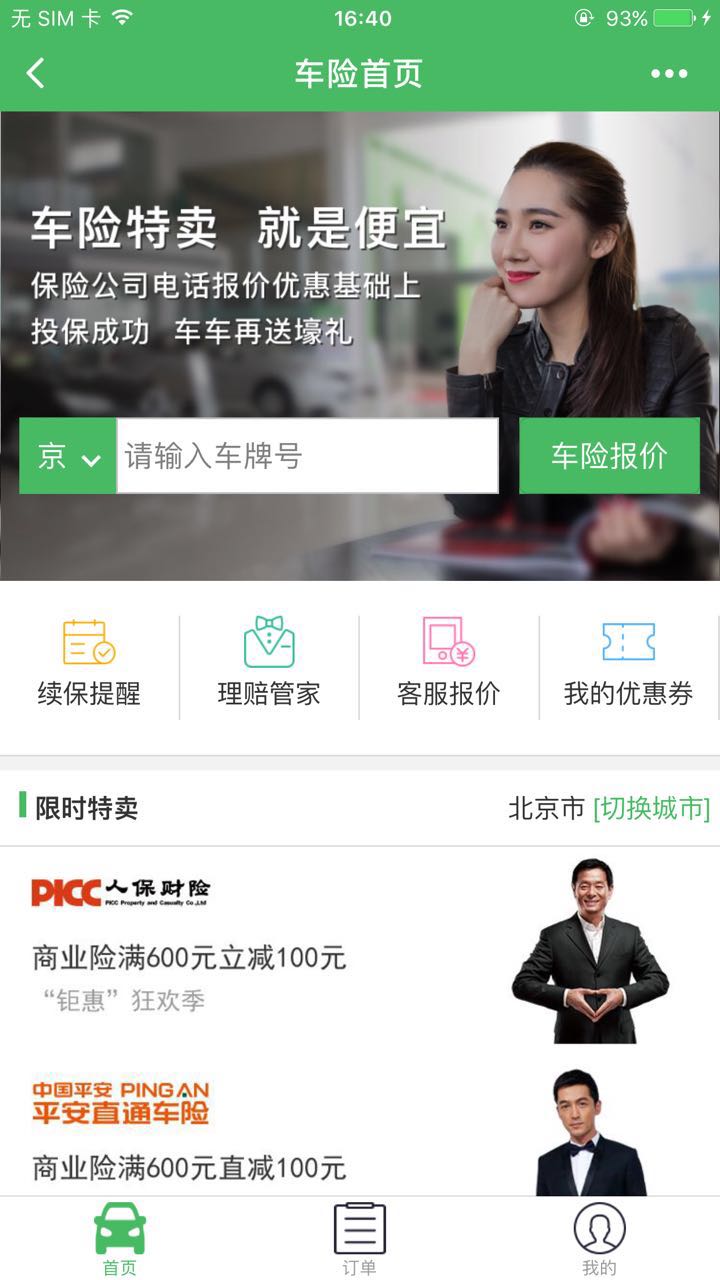This screenshot has height=1280, width=720.
Task: Tap the 车险报价 quote button
Action: 609,456
